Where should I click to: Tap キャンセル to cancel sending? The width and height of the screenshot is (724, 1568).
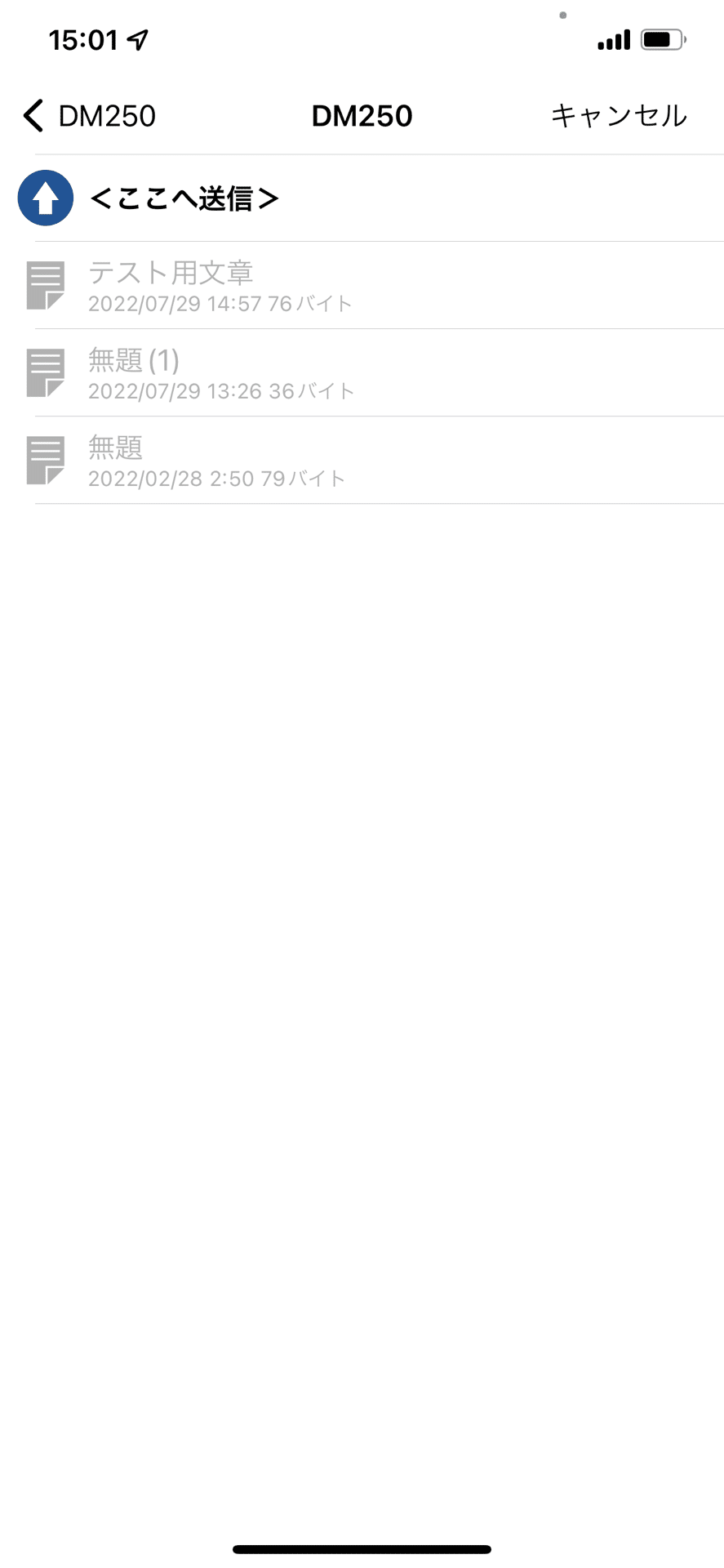tap(619, 116)
